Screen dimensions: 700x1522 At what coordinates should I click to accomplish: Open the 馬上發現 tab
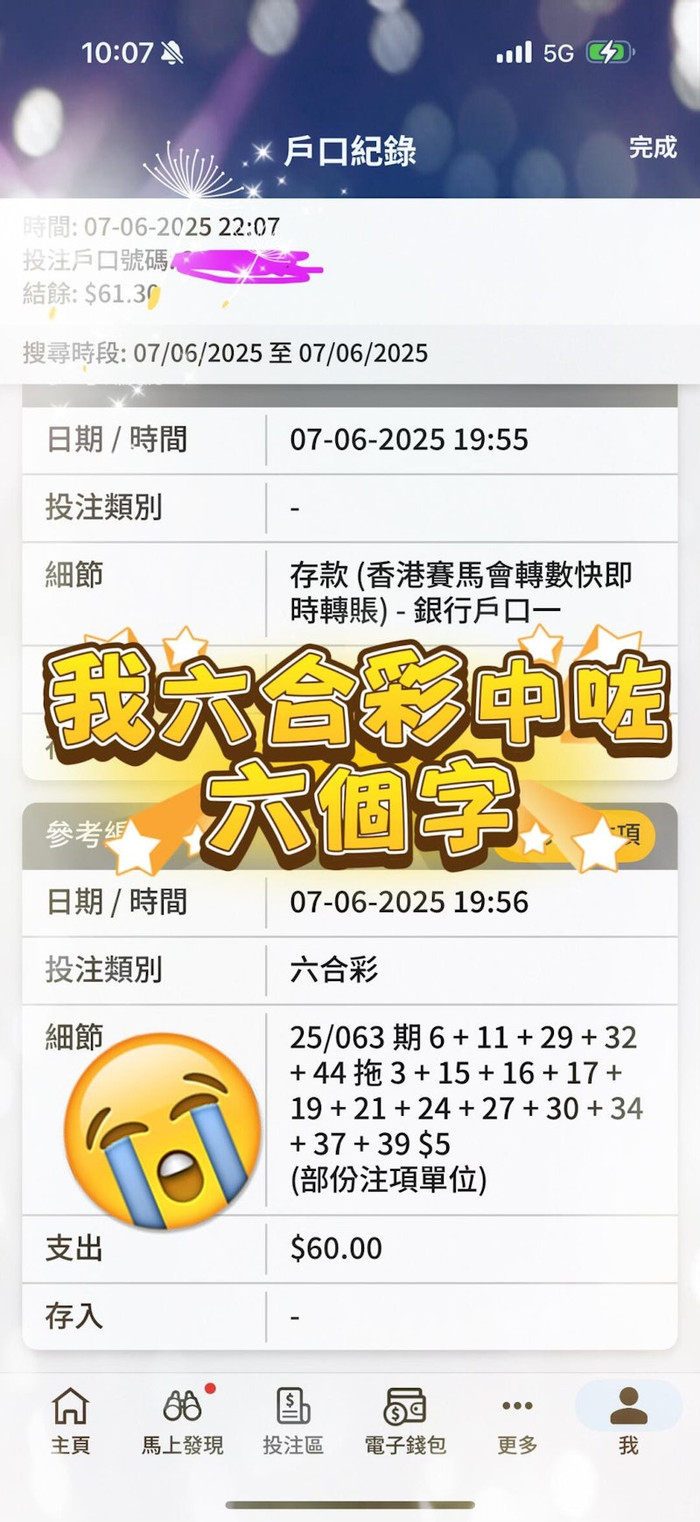point(182,1420)
